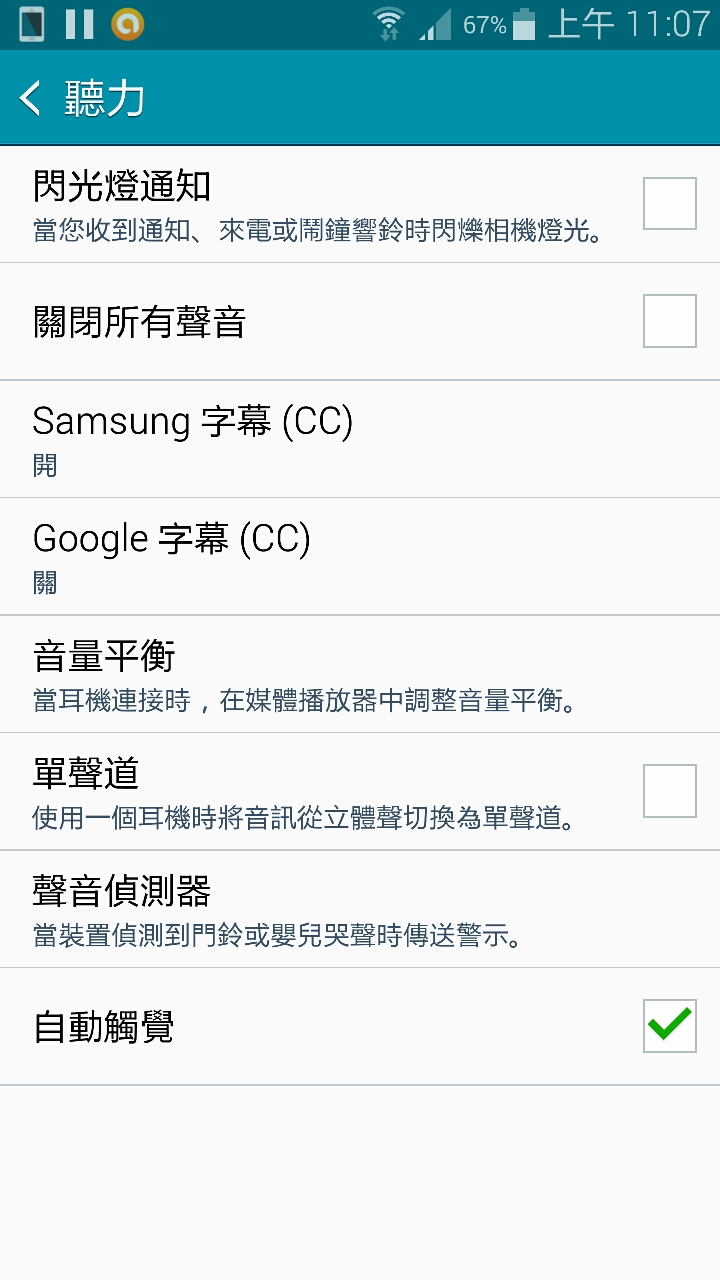Screen dimensions: 720x1280
Task: Check the 關閉所有聲音 box
Action: tap(669, 321)
